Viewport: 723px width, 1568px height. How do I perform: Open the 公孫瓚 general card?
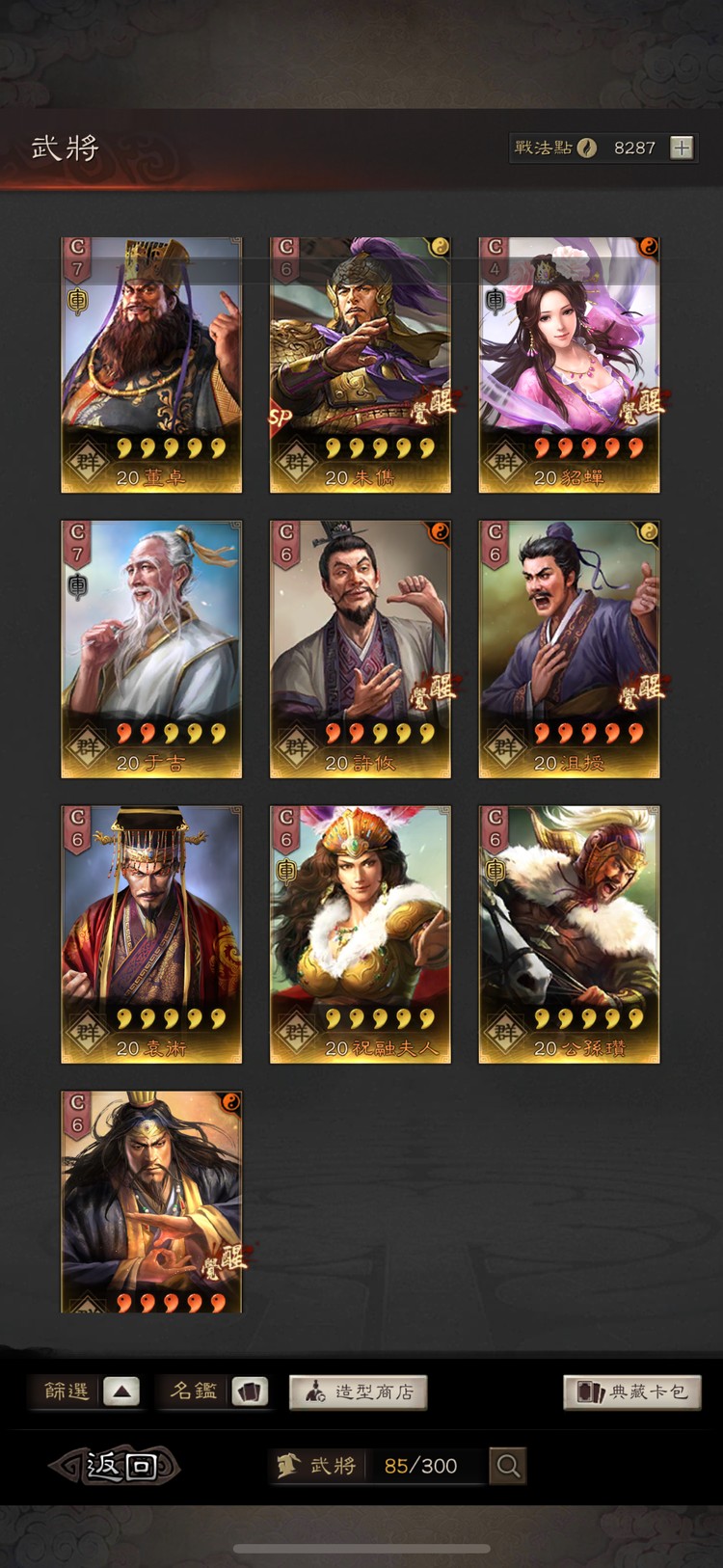coord(569,934)
